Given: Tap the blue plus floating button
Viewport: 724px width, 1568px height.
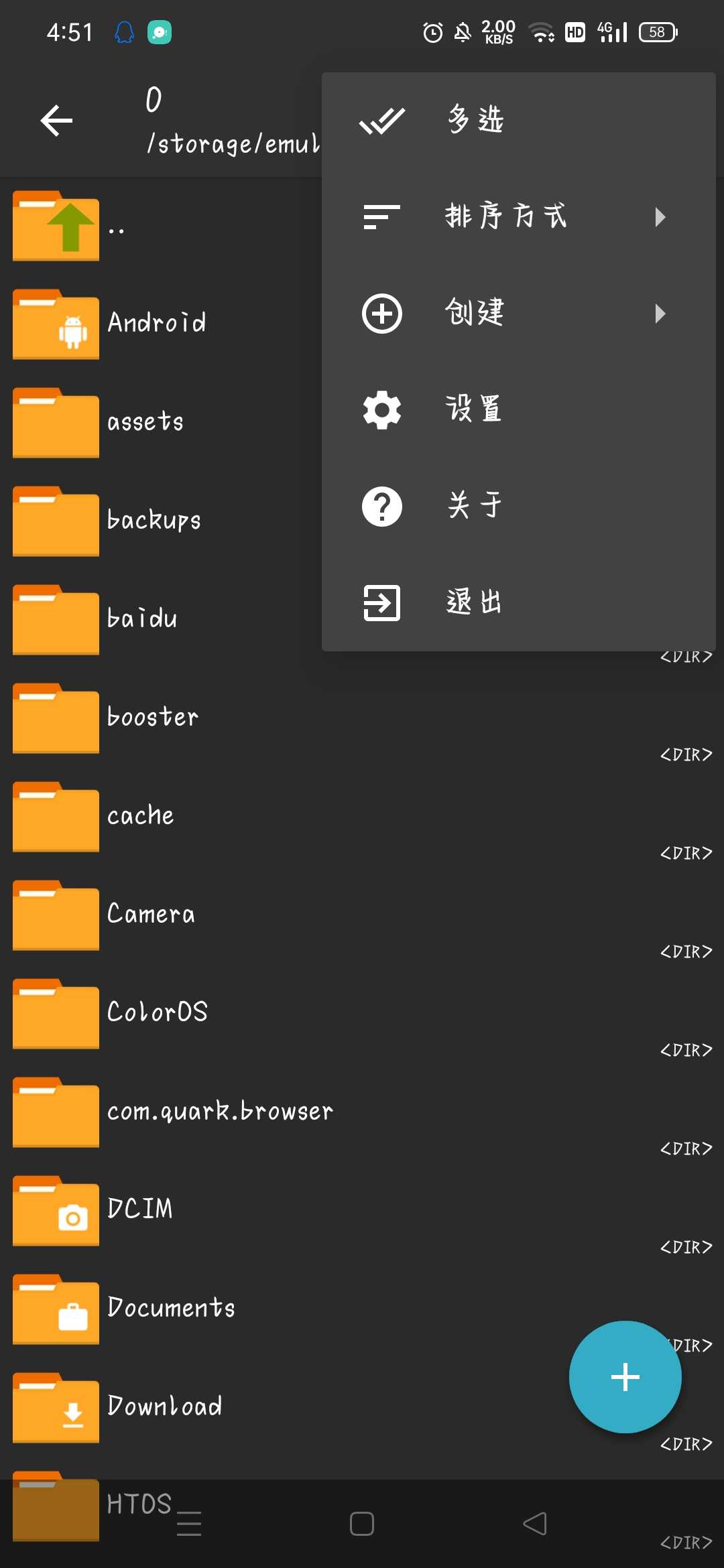Looking at the screenshot, I should tap(625, 1377).
